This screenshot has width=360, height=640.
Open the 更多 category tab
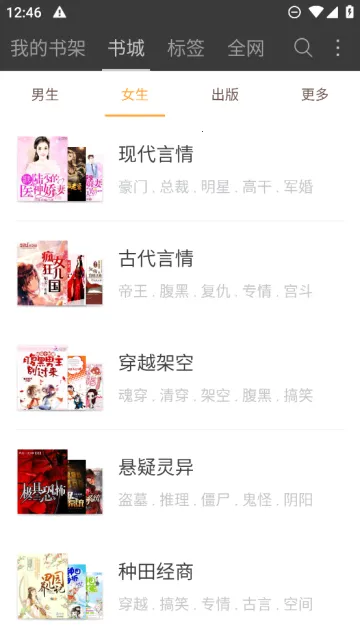[315, 95]
